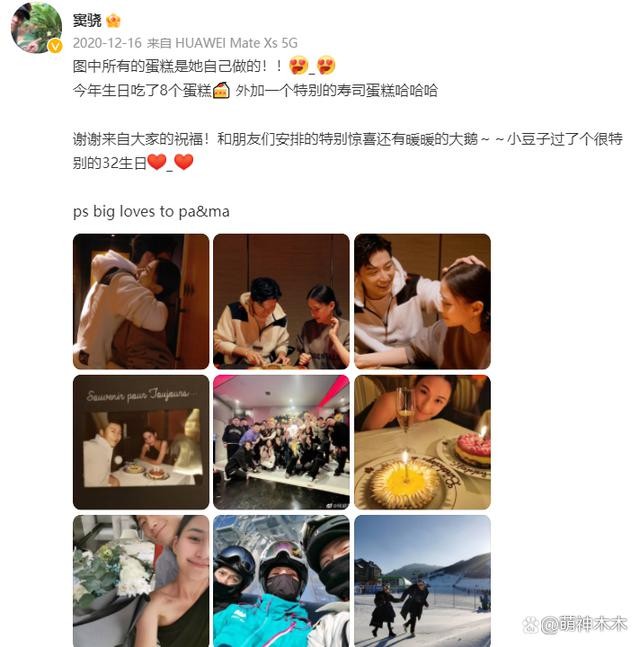Open the photo with a hand on a man's head
Screen dimensions: 640x647
pos(422,301)
